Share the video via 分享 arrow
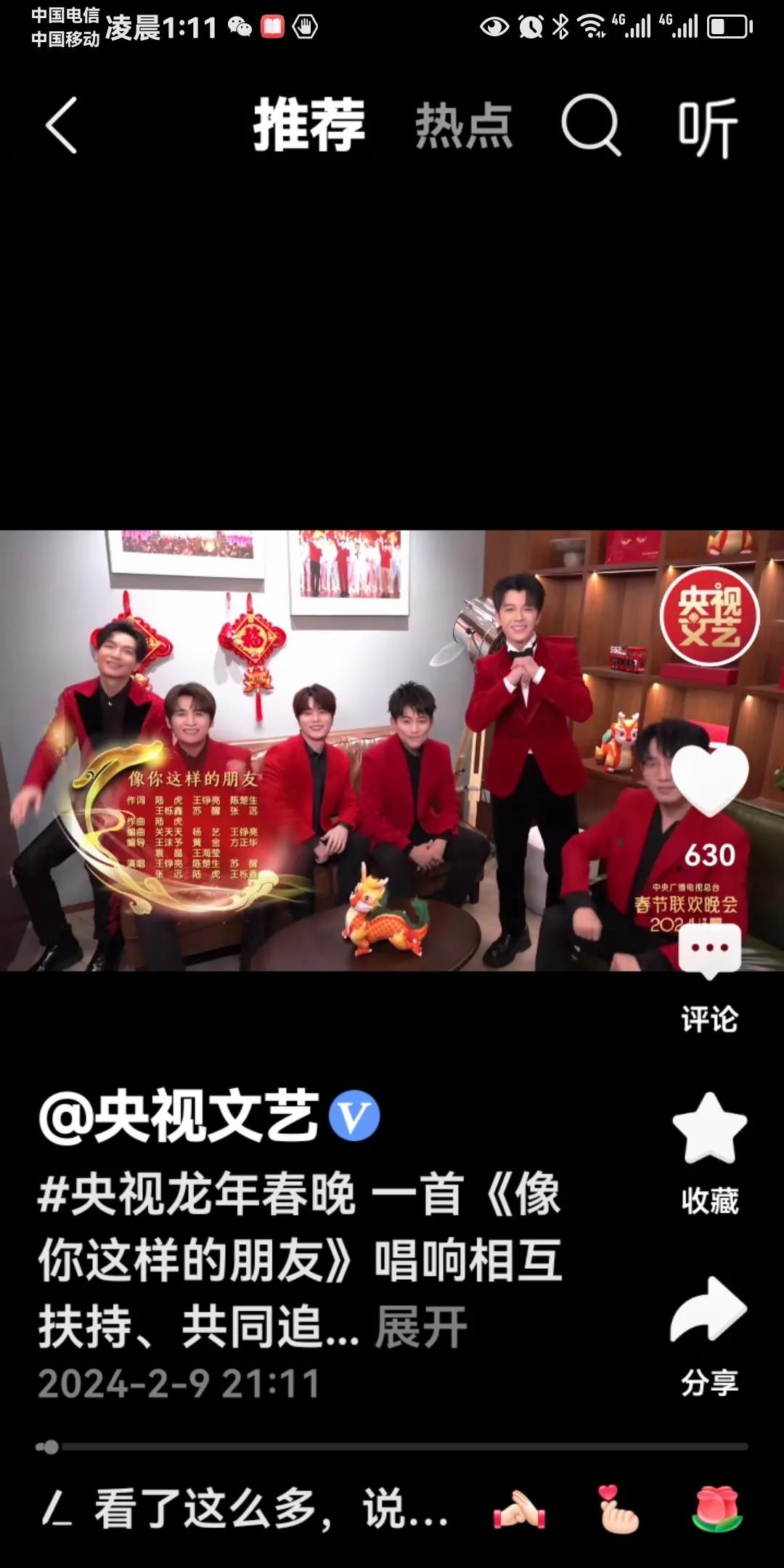Viewport: 784px width, 1568px height. coord(709,1310)
